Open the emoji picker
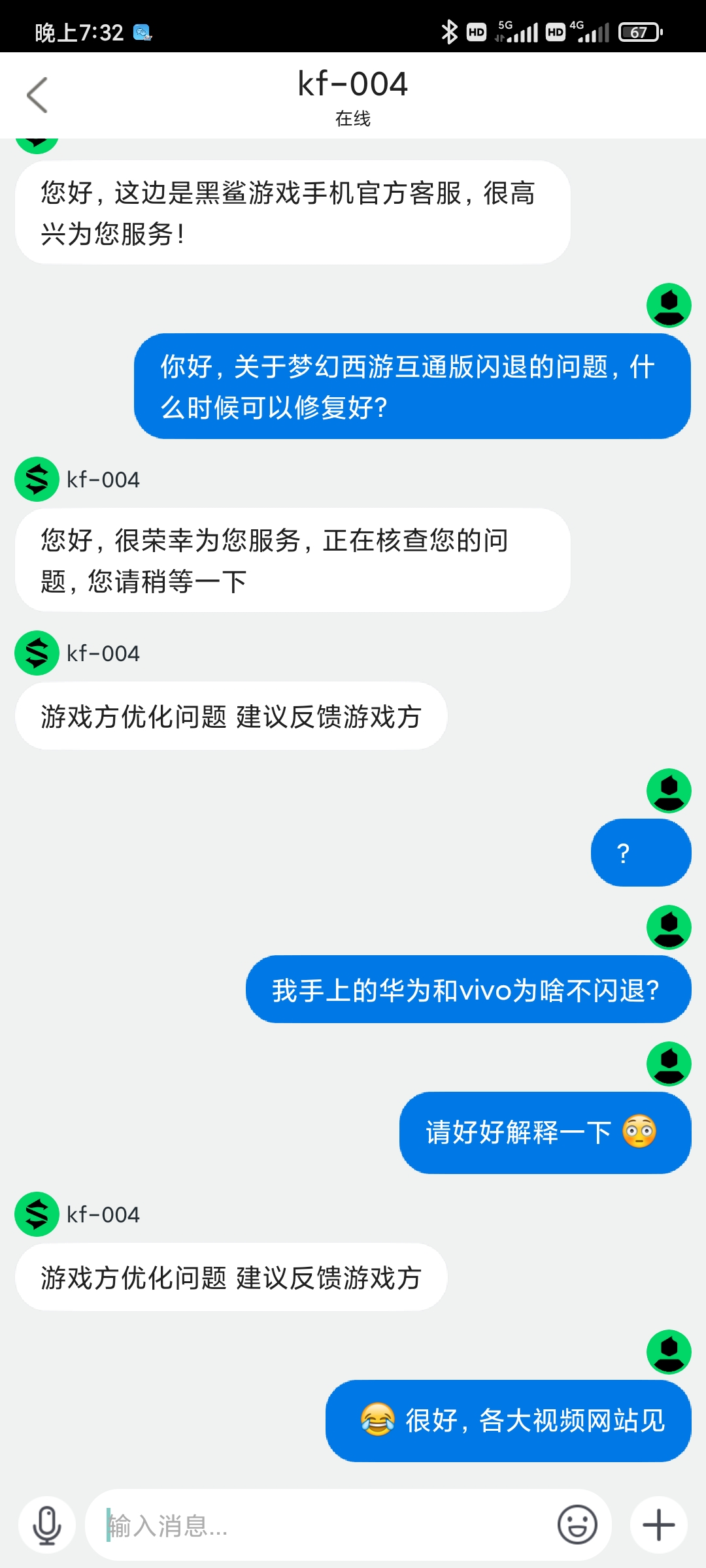Viewport: 706px width, 1568px height. pyautogui.click(x=577, y=1525)
